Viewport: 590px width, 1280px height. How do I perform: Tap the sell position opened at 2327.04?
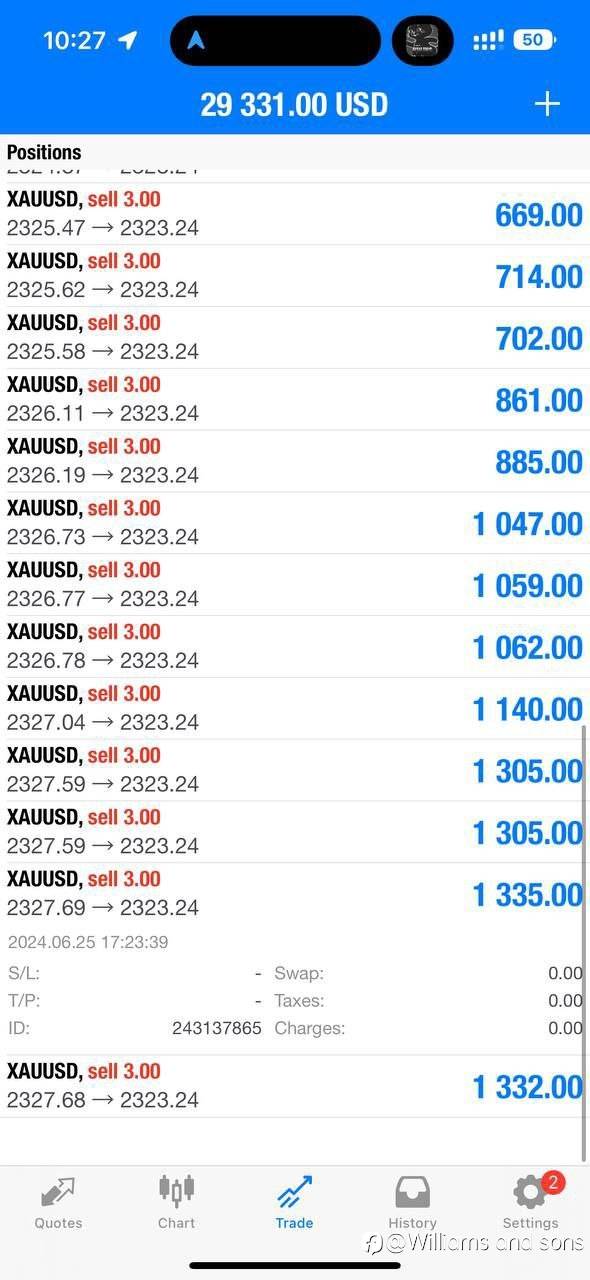[295, 709]
